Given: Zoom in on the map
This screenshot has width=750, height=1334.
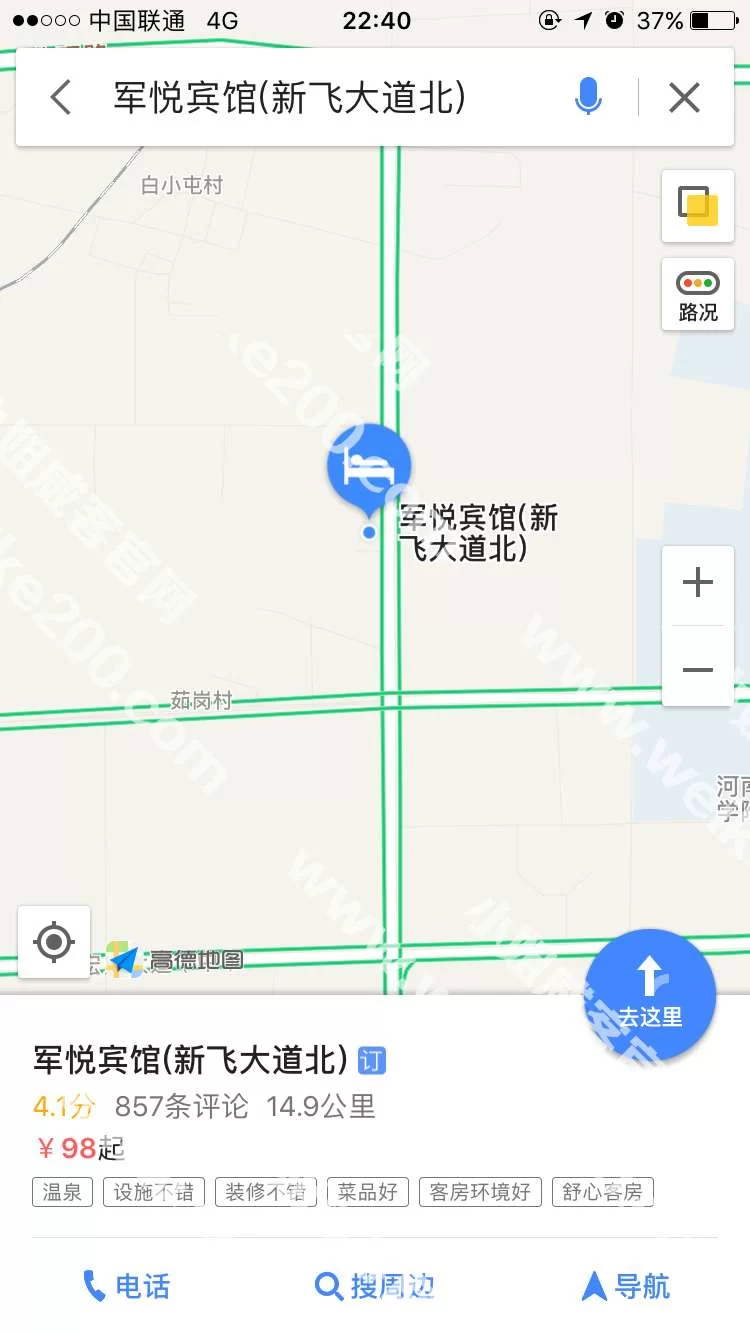Looking at the screenshot, I should coord(697,583).
